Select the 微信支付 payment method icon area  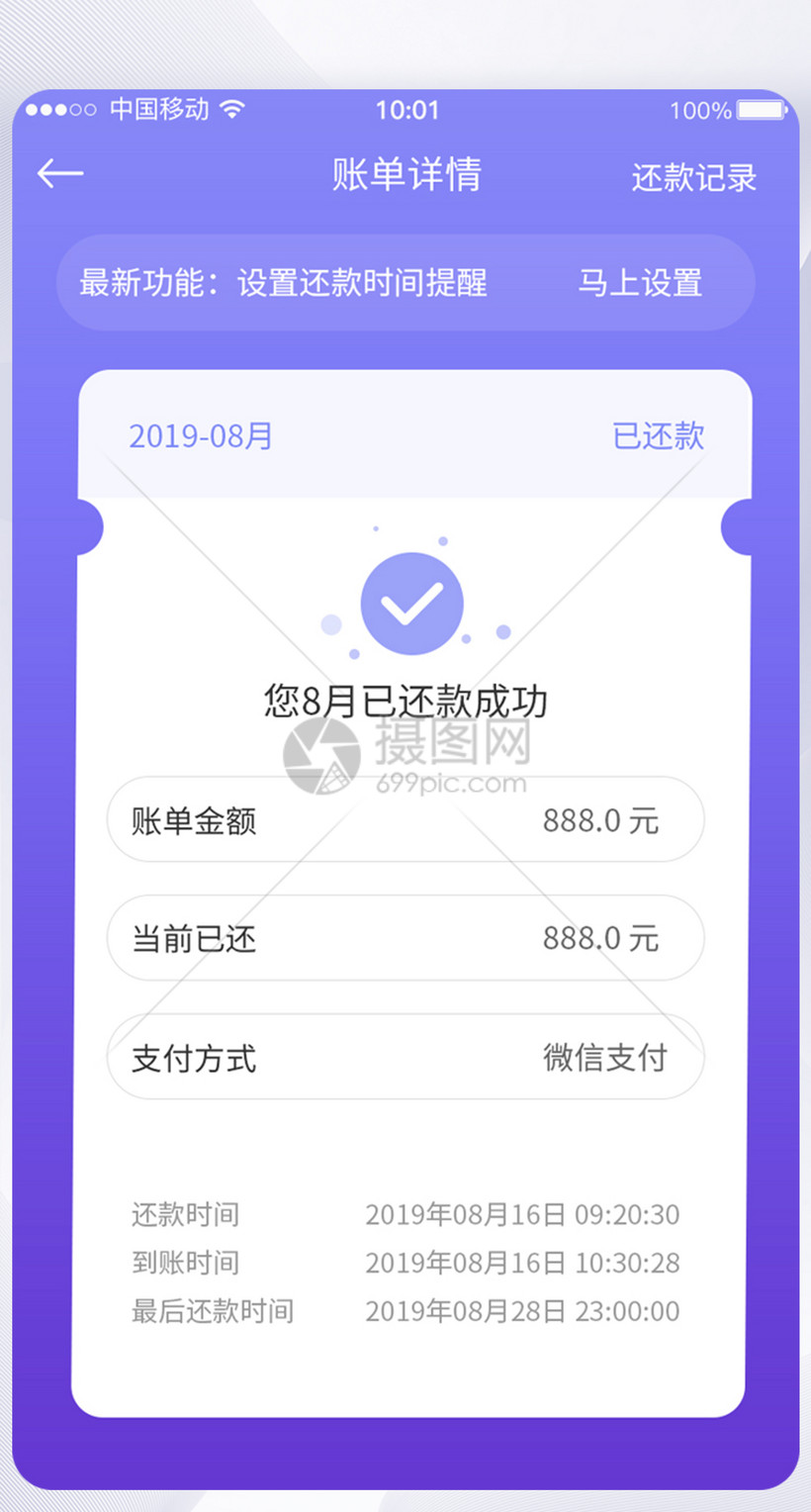coord(605,1058)
